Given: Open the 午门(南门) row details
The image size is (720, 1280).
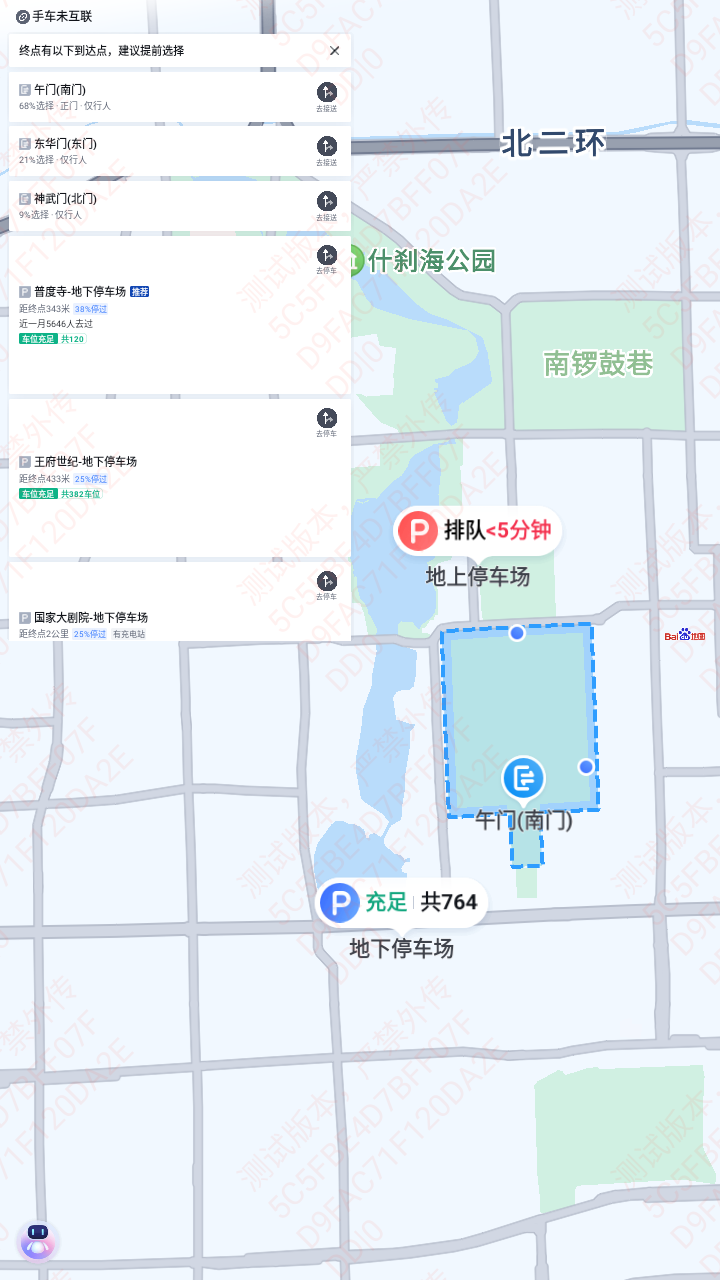Looking at the screenshot, I should point(150,97).
